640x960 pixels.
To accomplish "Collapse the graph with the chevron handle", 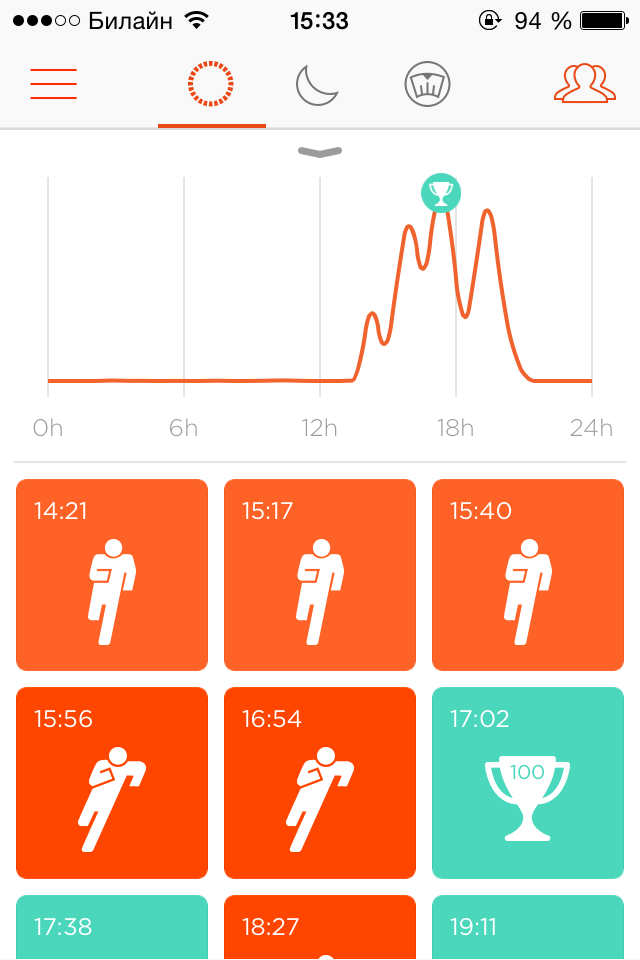I will [x=320, y=152].
